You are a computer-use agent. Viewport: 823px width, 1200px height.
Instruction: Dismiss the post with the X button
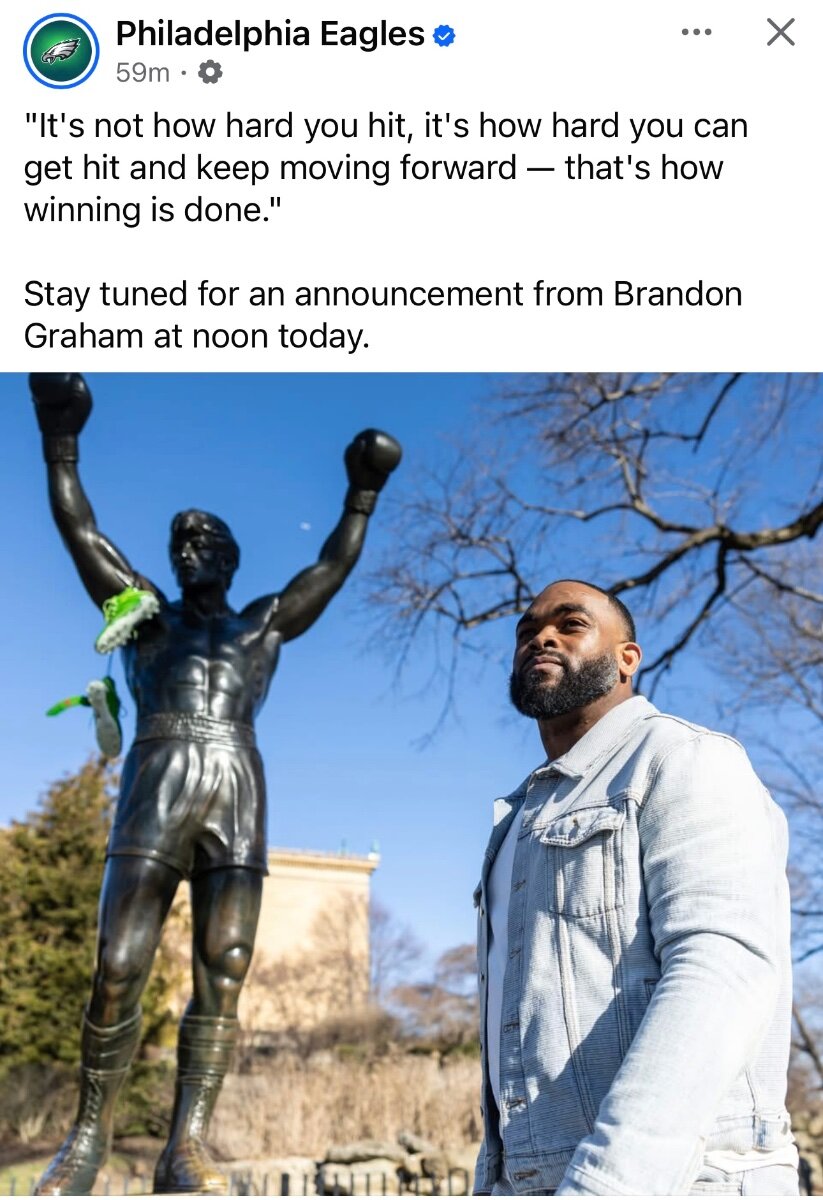click(x=780, y=33)
